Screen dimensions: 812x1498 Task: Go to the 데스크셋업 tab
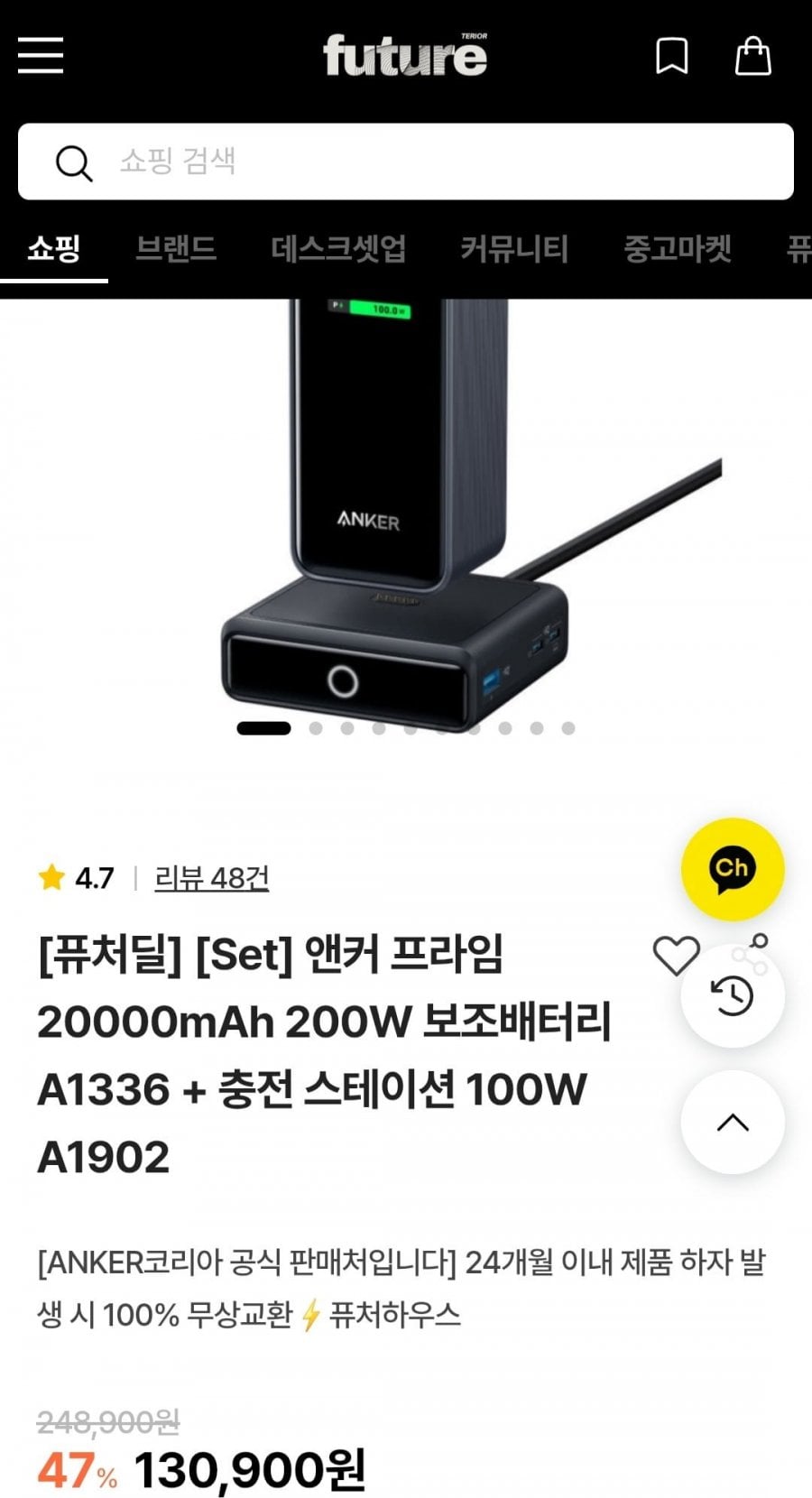coord(338,248)
